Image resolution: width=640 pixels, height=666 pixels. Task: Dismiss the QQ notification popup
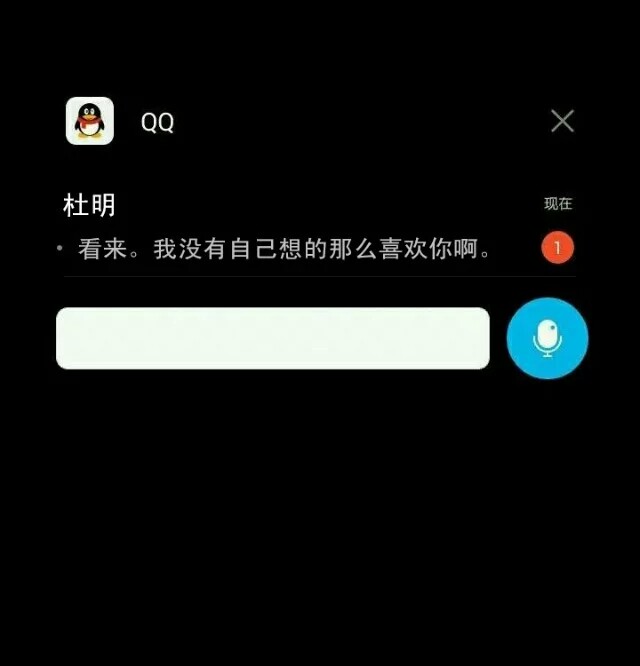(562, 121)
